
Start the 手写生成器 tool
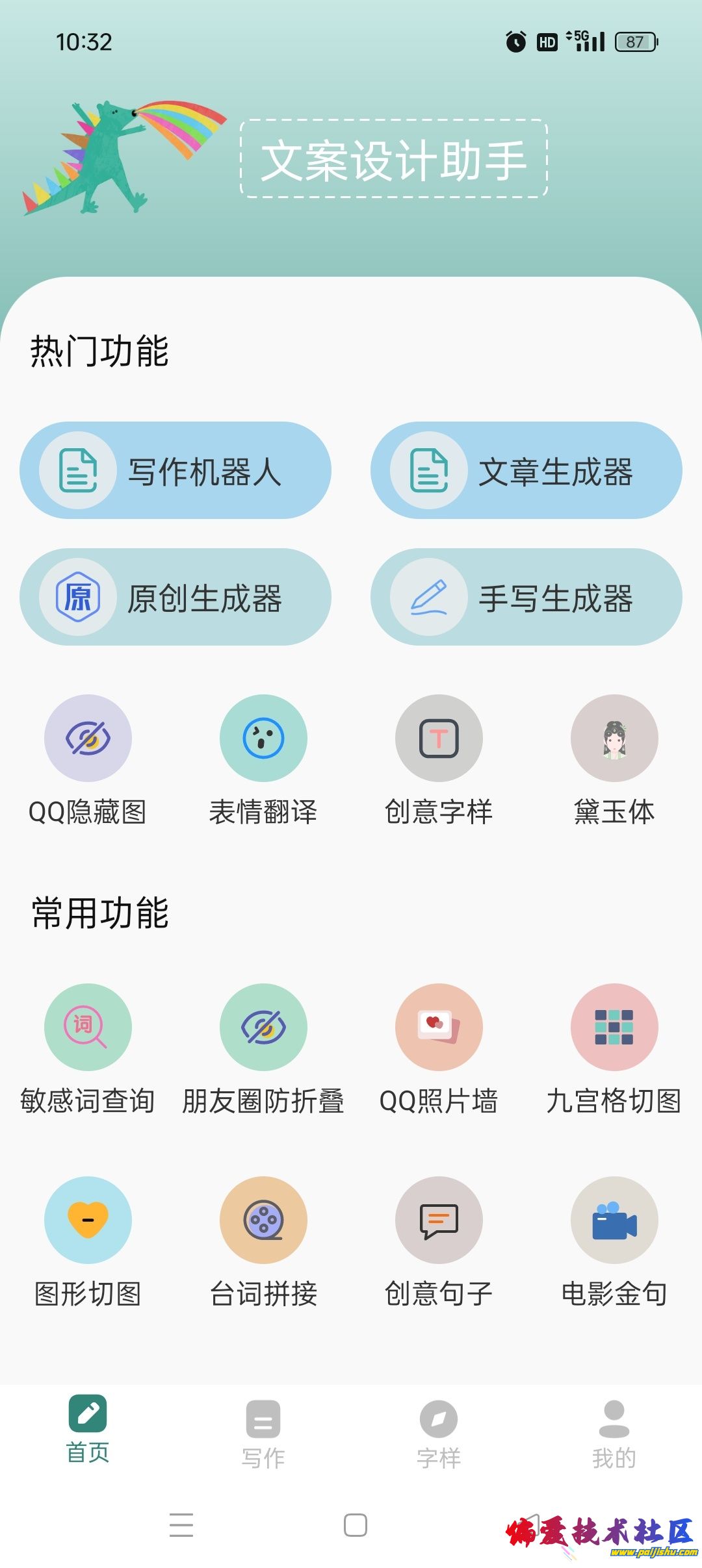526,598
